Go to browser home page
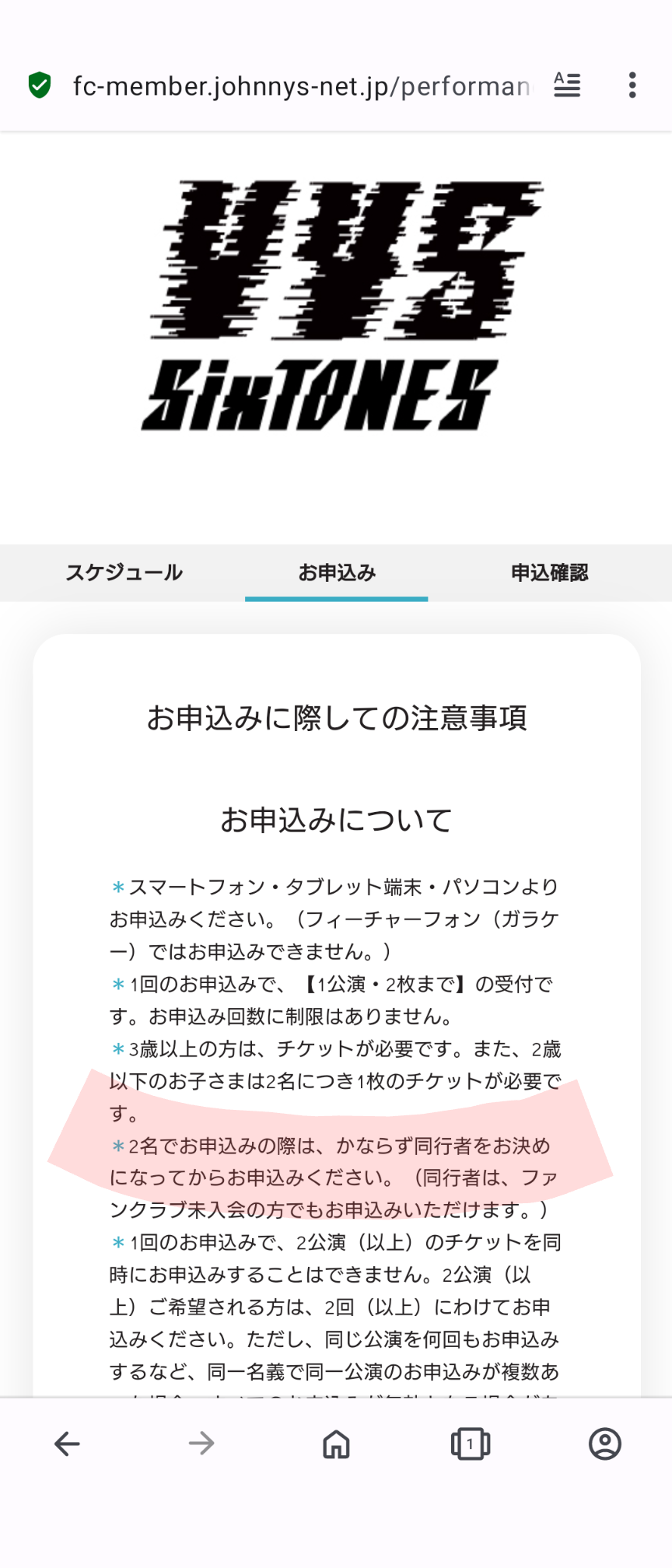 point(336,1444)
